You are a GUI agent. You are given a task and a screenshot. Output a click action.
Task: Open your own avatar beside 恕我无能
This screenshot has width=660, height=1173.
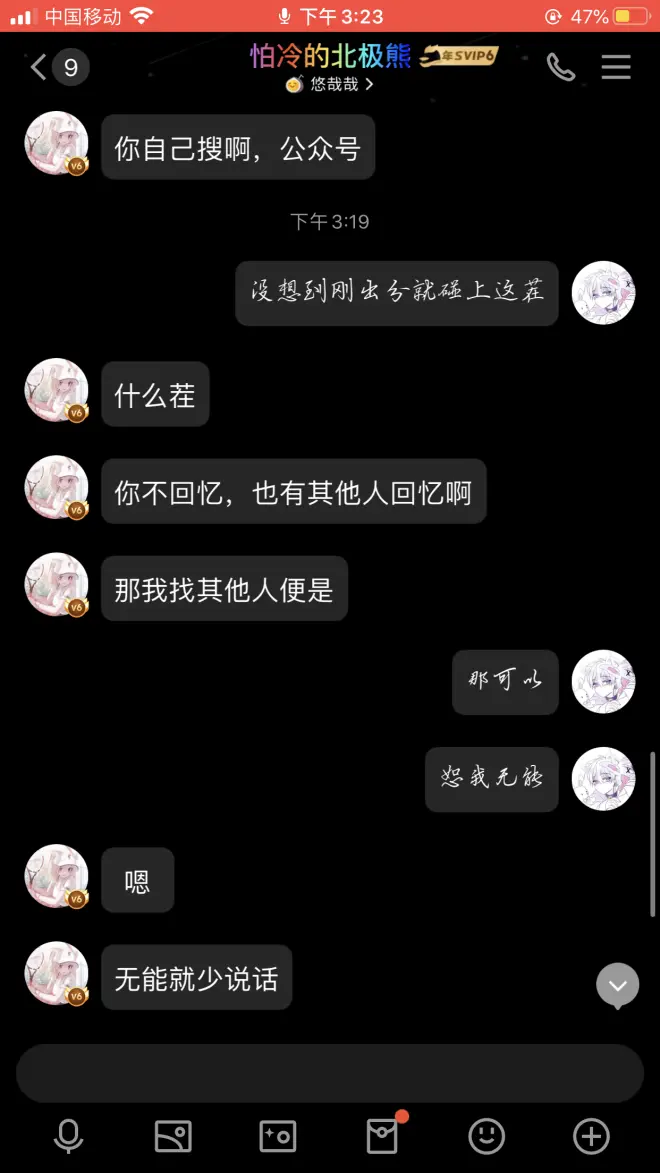[x=603, y=779]
